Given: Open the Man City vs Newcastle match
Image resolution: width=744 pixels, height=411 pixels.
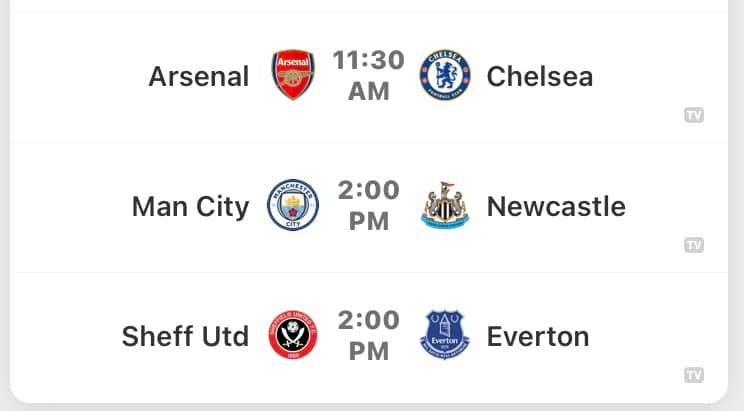Looking at the screenshot, I should (x=368, y=206).
